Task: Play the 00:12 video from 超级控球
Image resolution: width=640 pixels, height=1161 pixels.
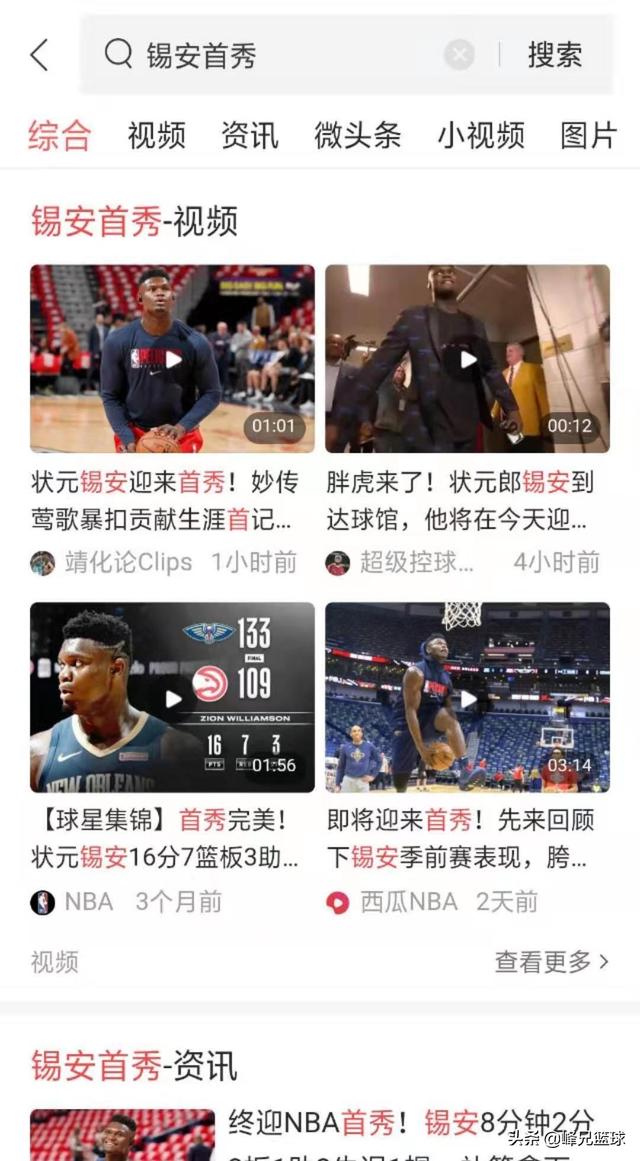Action: [467, 358]
